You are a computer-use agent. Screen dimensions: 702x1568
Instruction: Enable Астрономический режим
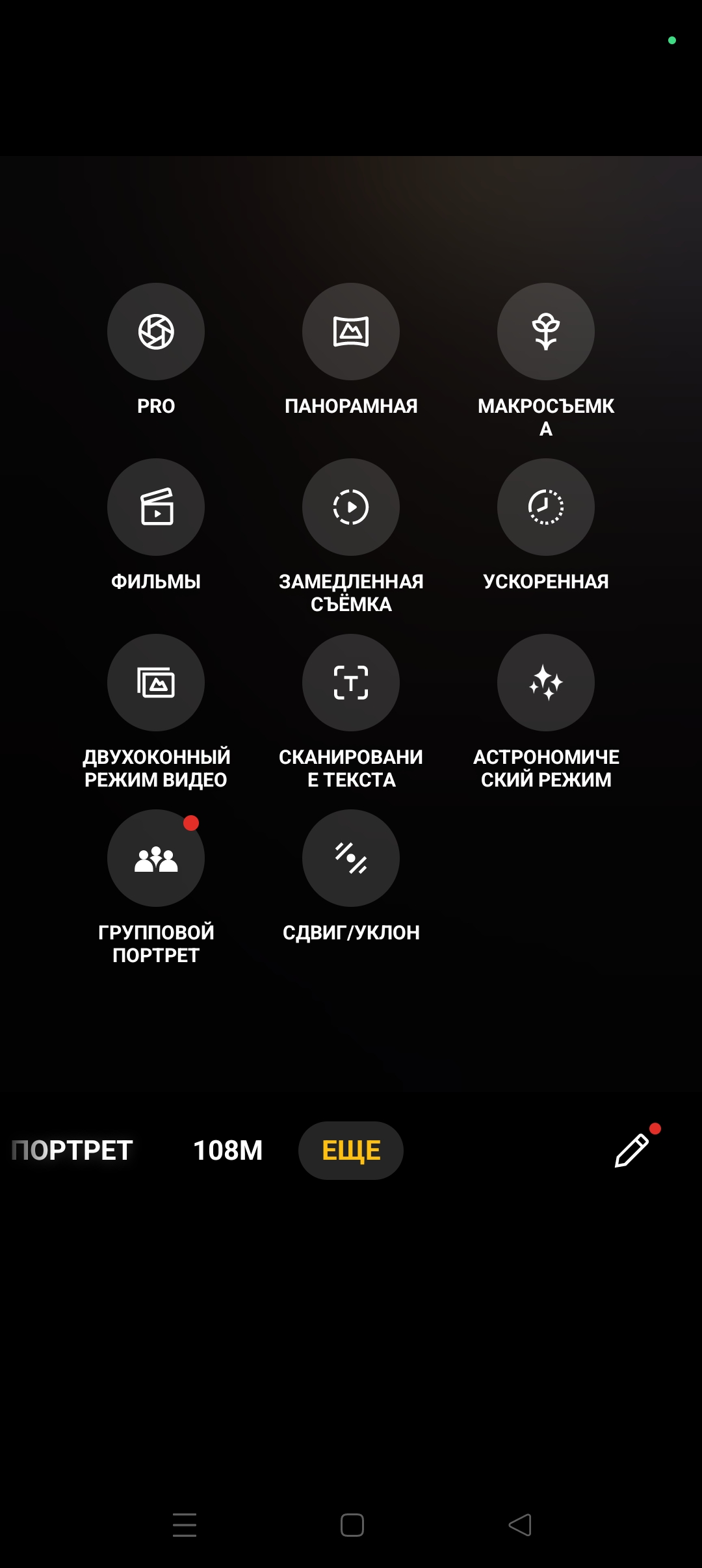pyautogui.click(x=546, y=683)
